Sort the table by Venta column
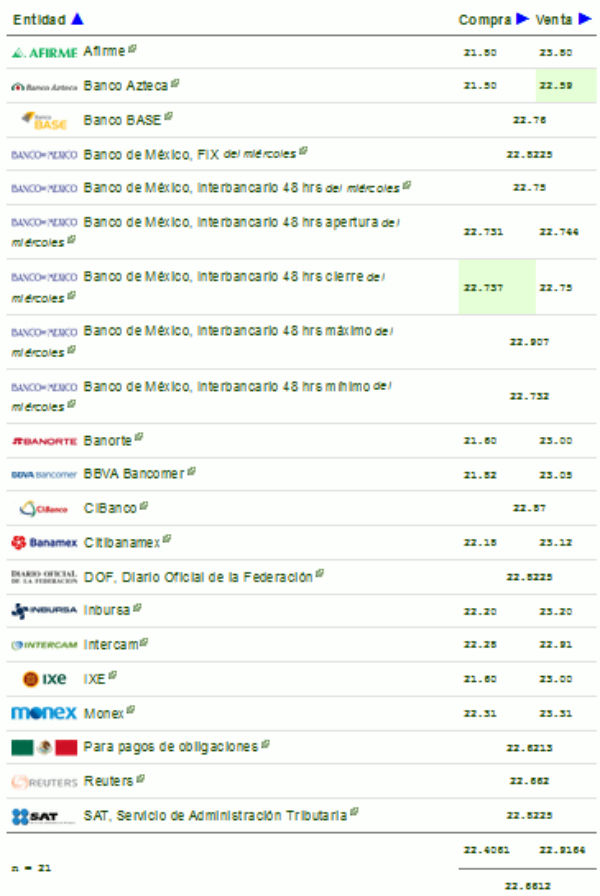 pos(555,20)
